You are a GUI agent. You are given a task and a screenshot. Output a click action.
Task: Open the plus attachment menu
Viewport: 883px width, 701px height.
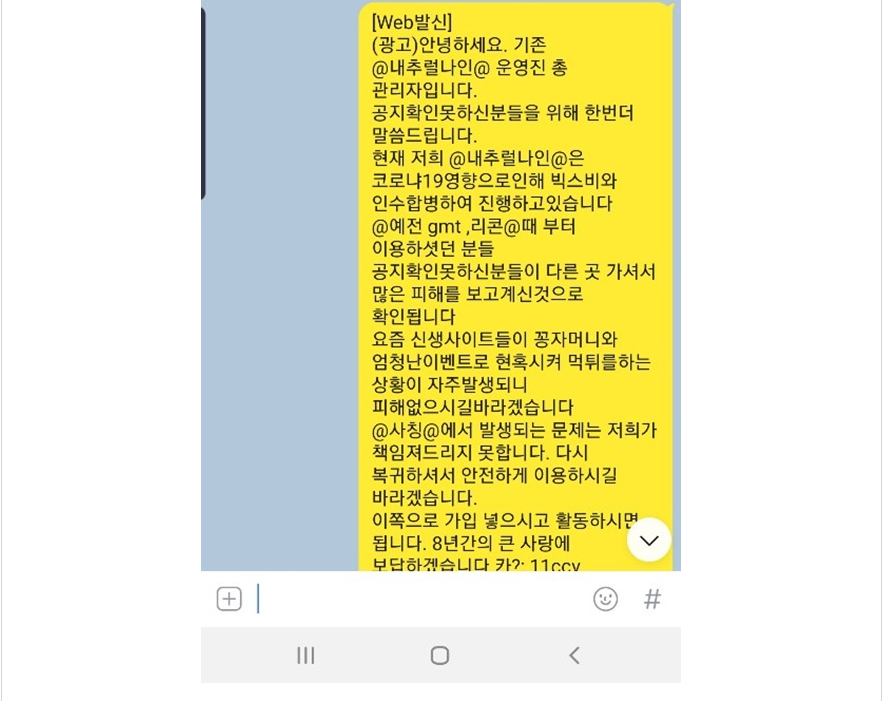click(229, 599)
